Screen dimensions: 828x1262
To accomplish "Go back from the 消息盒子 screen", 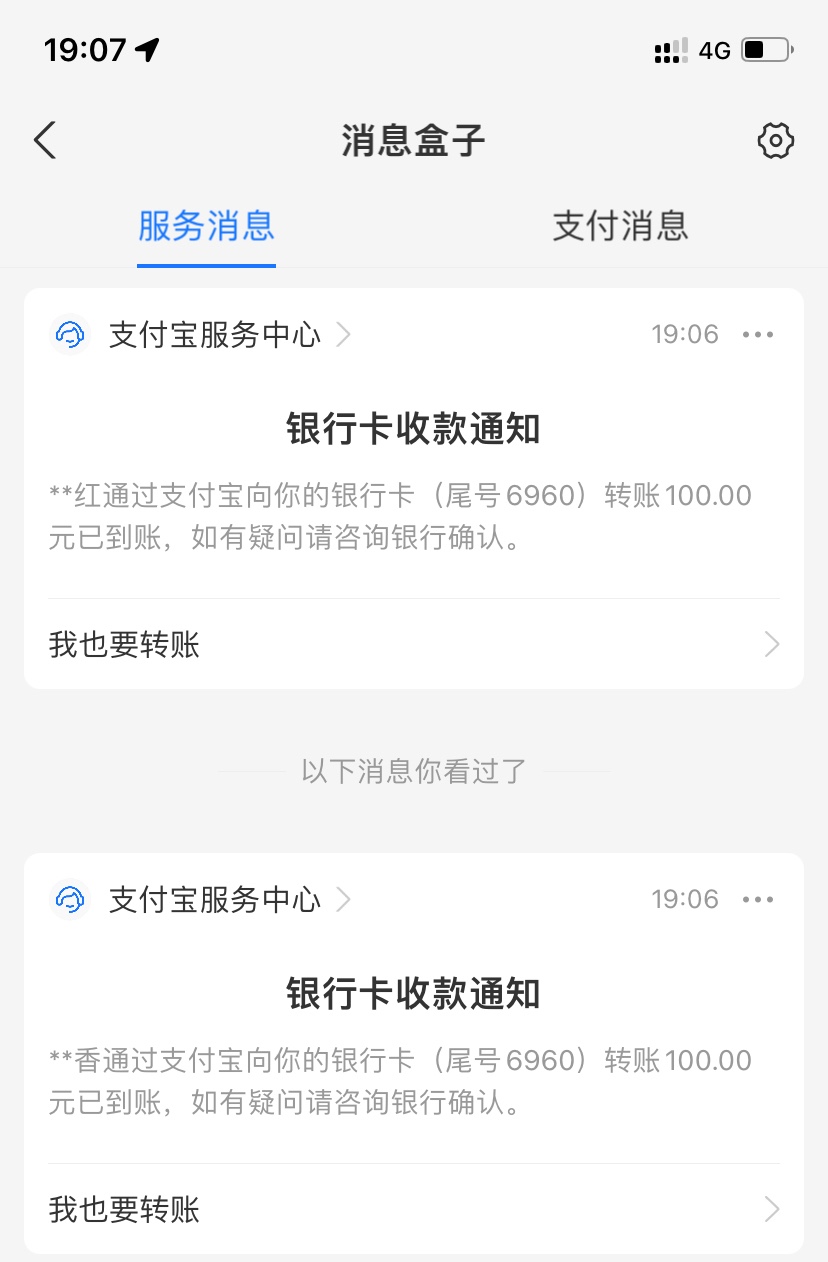I will pos(46,141).
